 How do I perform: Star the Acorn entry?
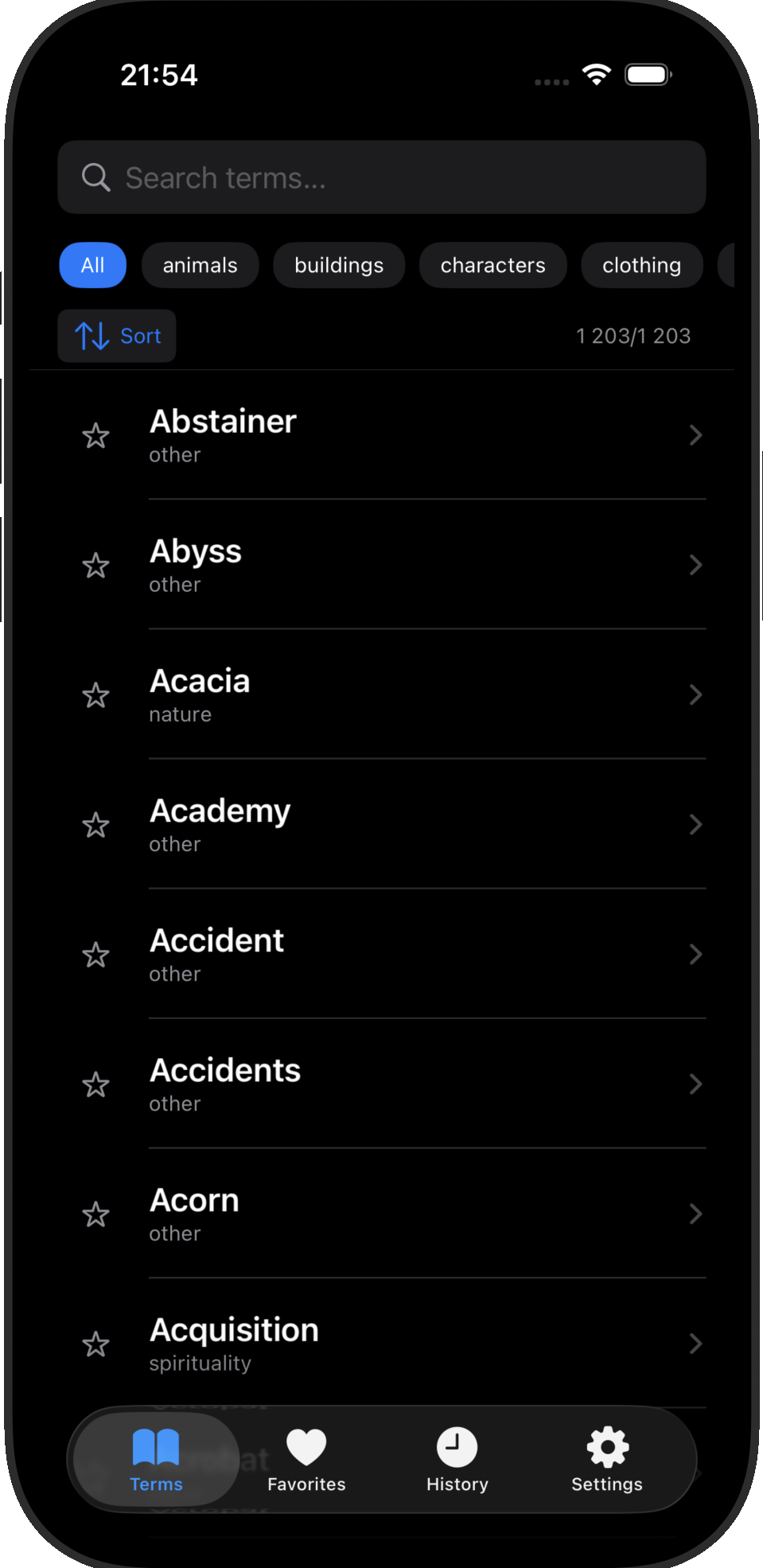click(x=95, y=1214)
